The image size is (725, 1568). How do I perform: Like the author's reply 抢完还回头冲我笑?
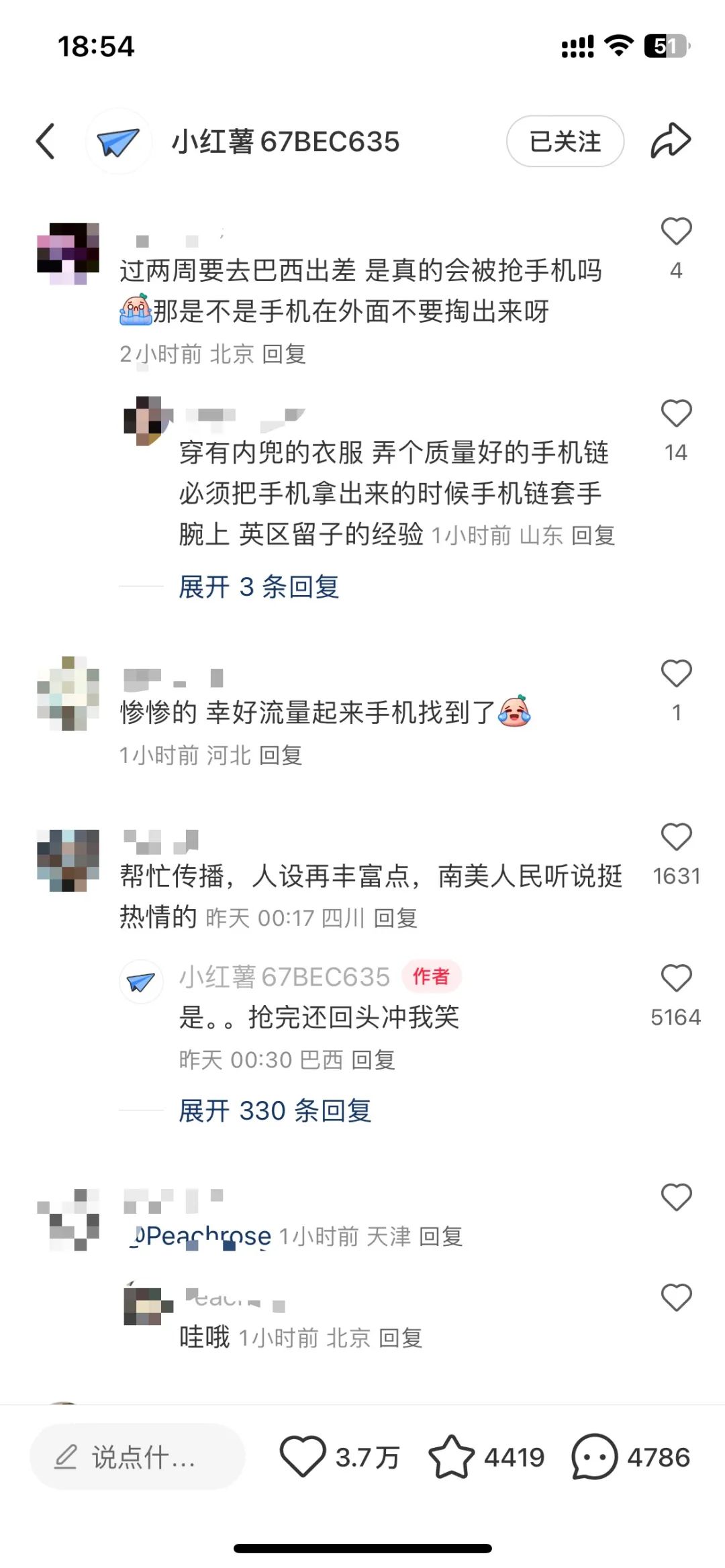pyautogui.click(x=676, y=979)
